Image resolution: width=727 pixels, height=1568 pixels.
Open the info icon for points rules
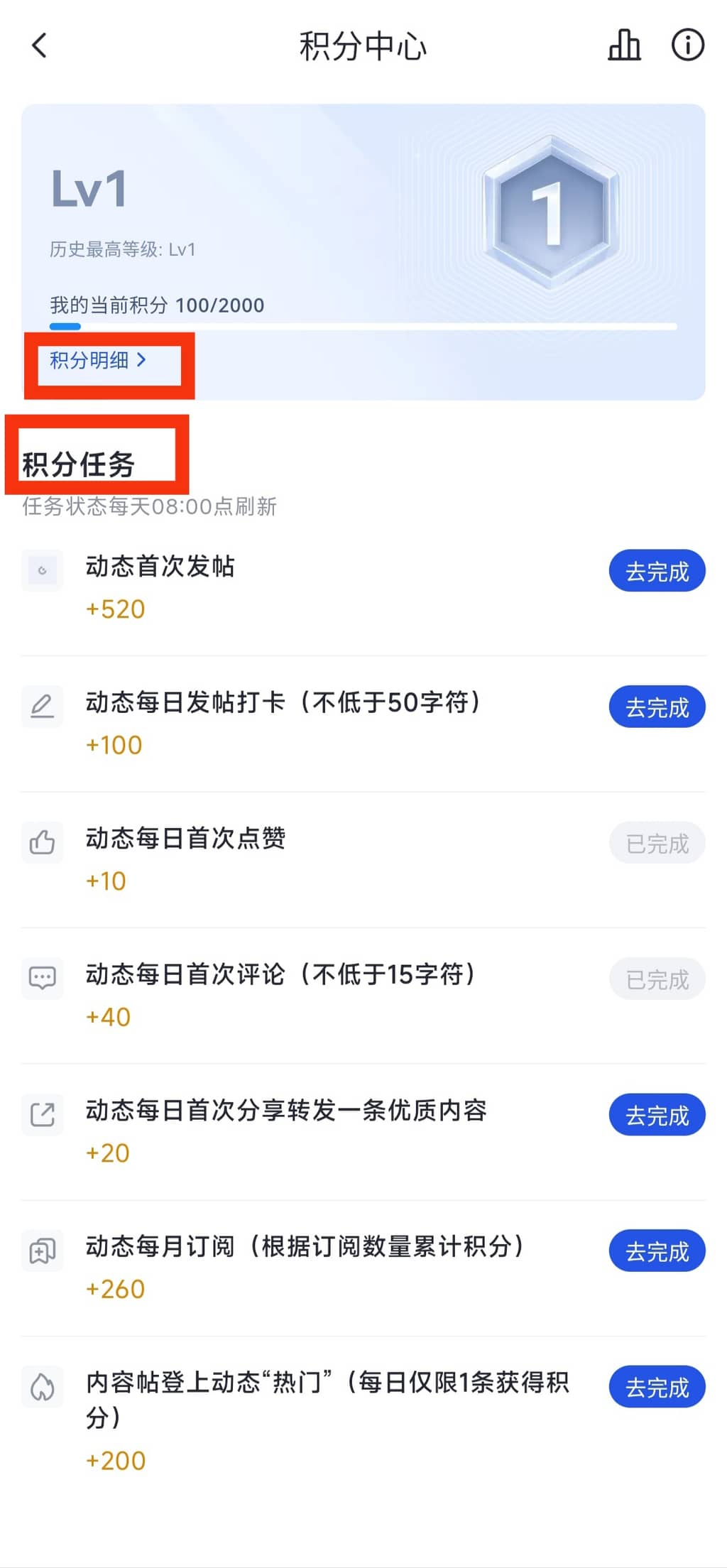[x=687, y=45]
